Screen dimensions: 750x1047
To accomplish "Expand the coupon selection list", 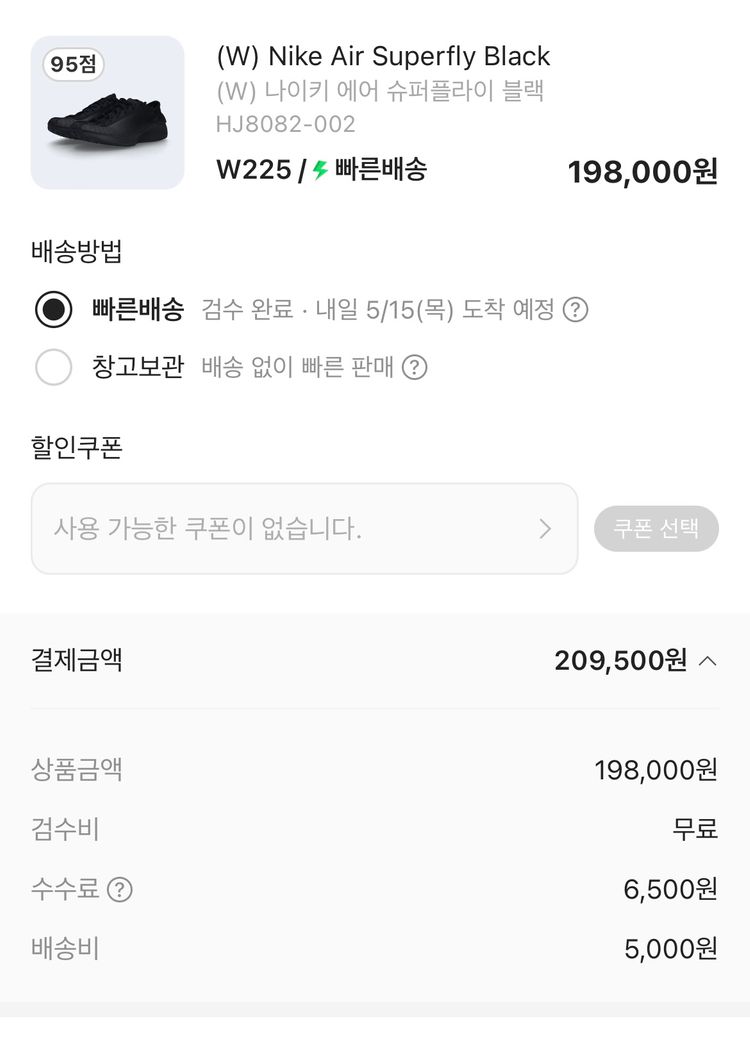I will 657,528.
